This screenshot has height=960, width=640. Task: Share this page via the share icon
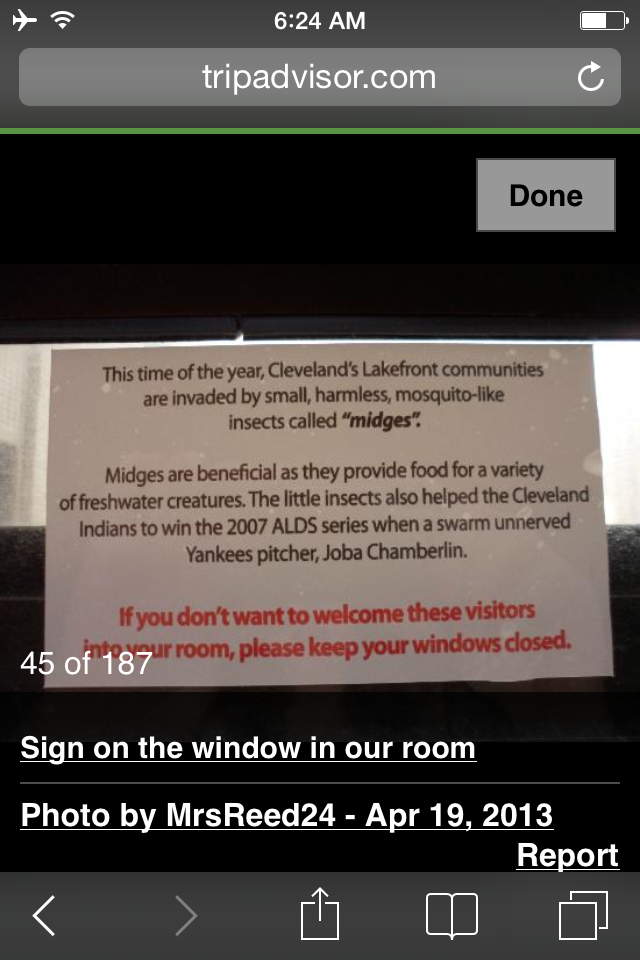pos(320,914)
